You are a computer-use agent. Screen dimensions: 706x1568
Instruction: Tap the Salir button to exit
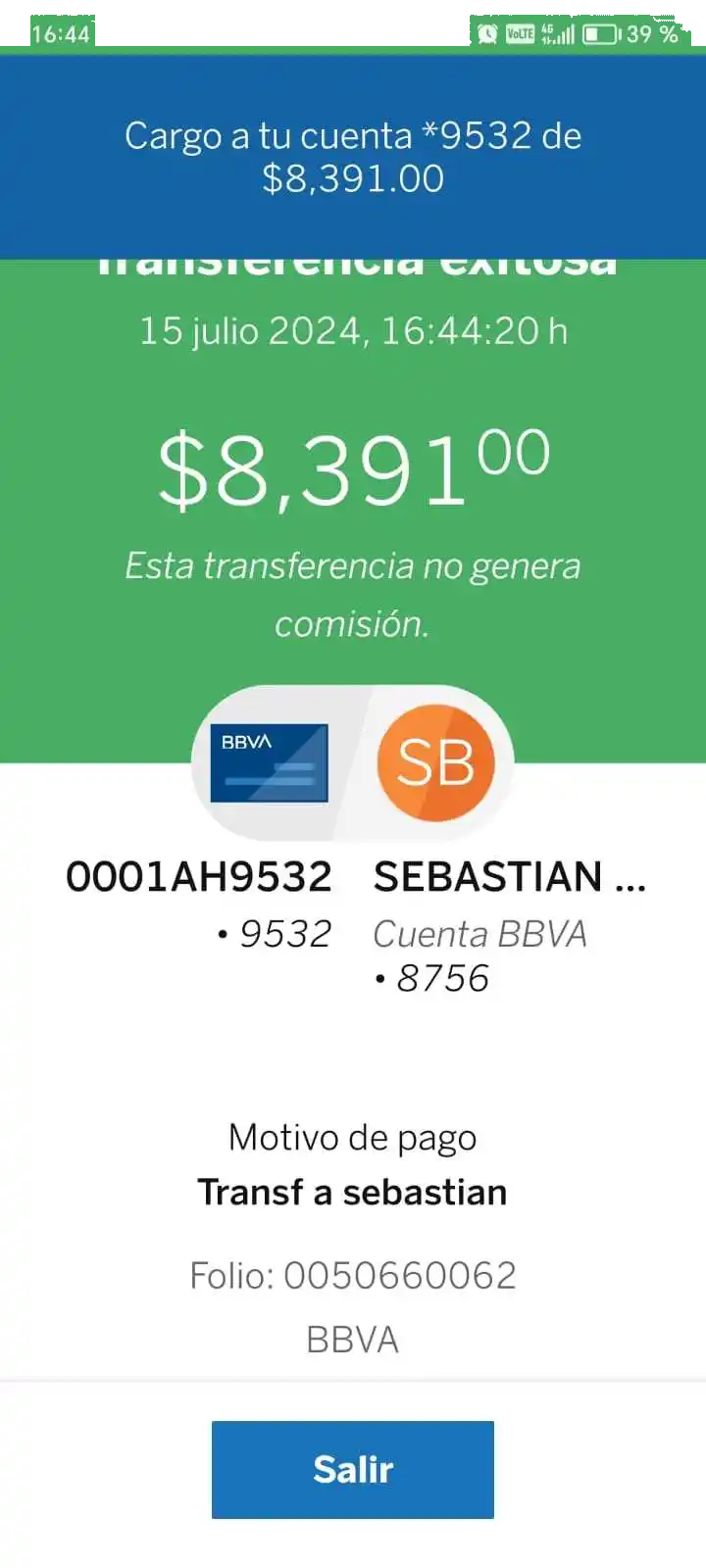point(352,1469)
